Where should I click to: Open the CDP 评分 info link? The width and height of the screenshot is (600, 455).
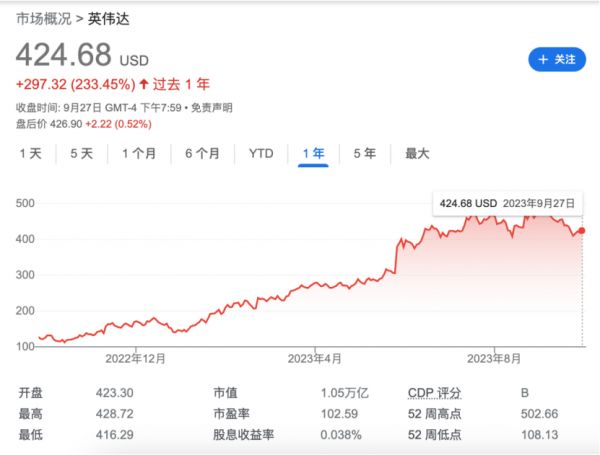[x=437, y=394]
